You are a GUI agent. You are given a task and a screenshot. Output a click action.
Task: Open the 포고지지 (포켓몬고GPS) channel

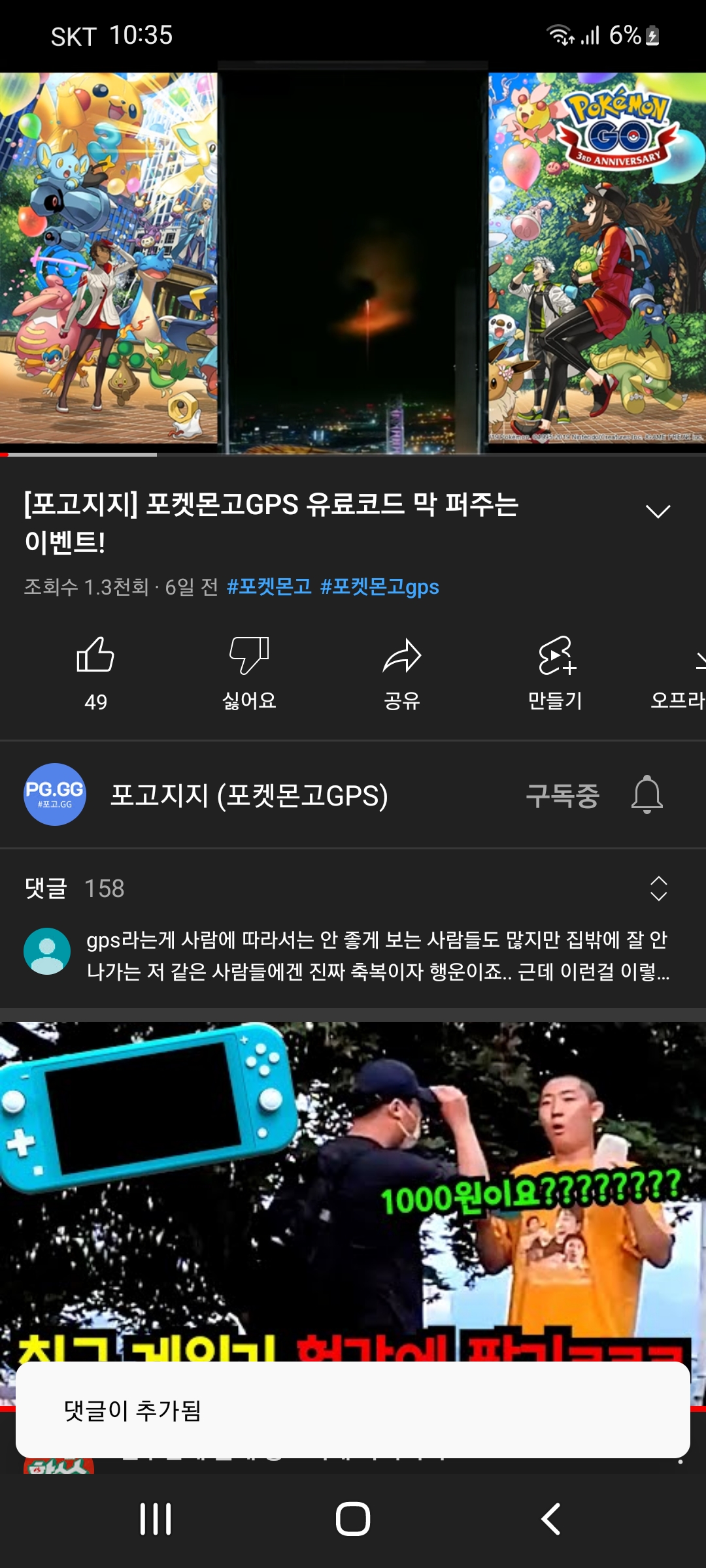tap(248, 795)
